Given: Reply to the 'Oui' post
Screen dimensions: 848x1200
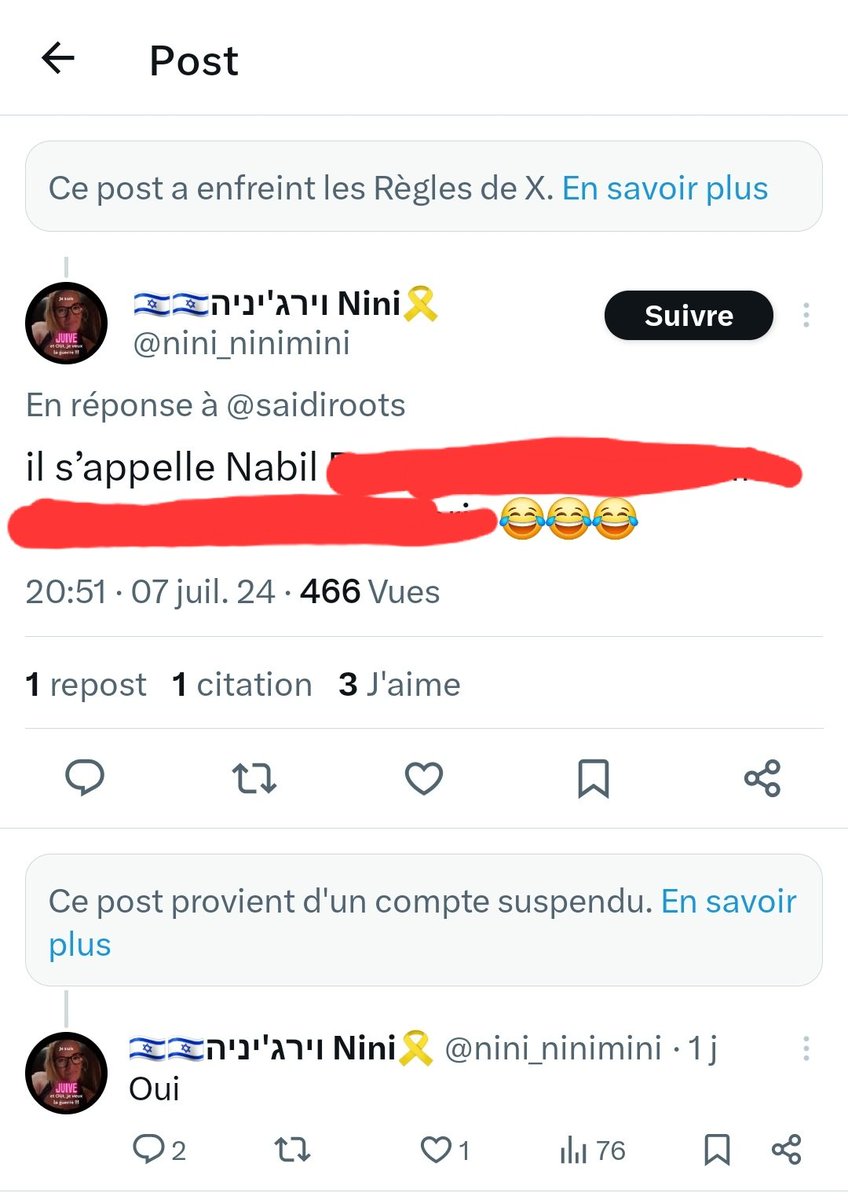Looking at the screenshot, I should tap(148, 1151).
